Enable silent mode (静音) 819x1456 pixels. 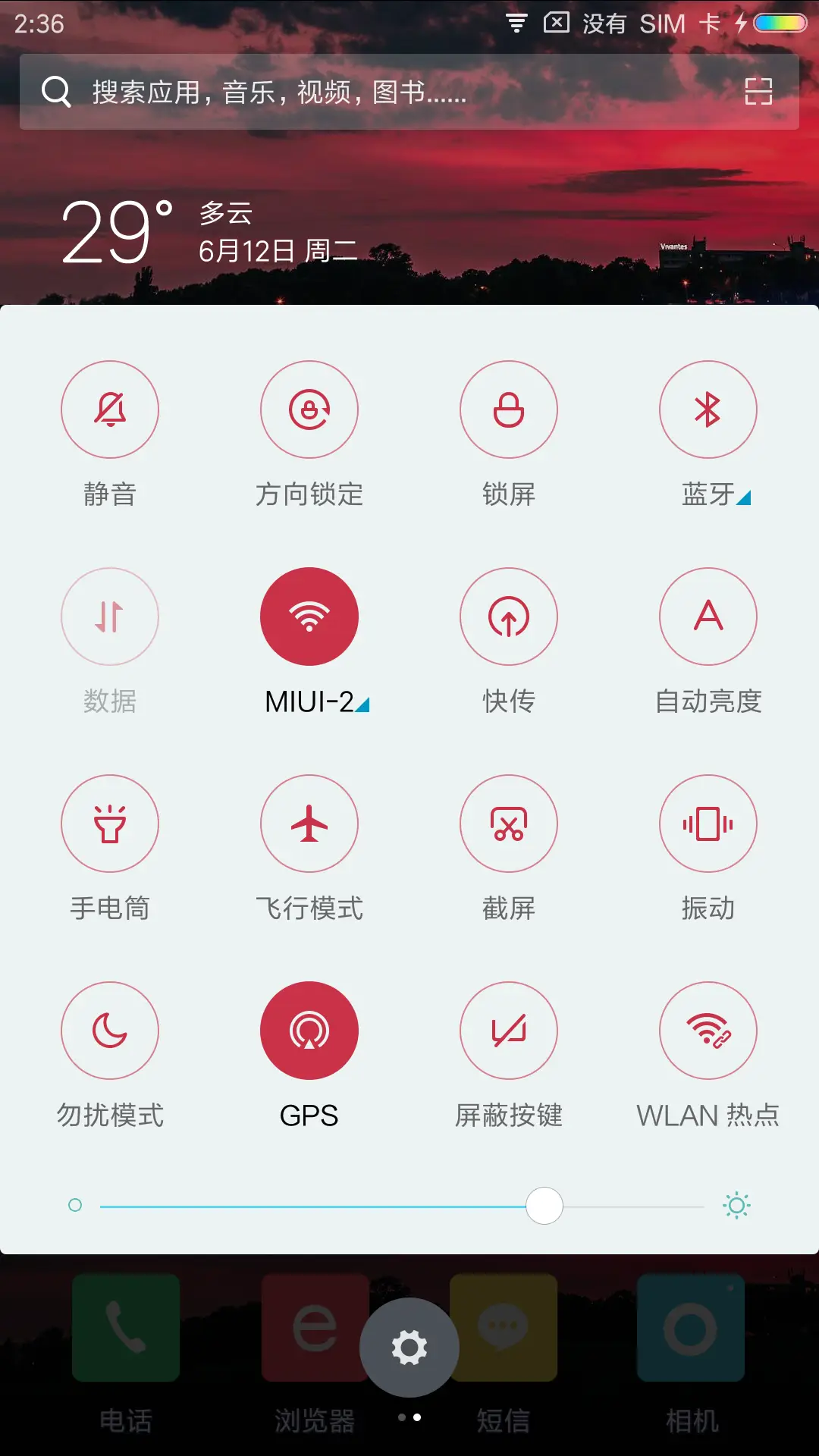tap(110, 409)
